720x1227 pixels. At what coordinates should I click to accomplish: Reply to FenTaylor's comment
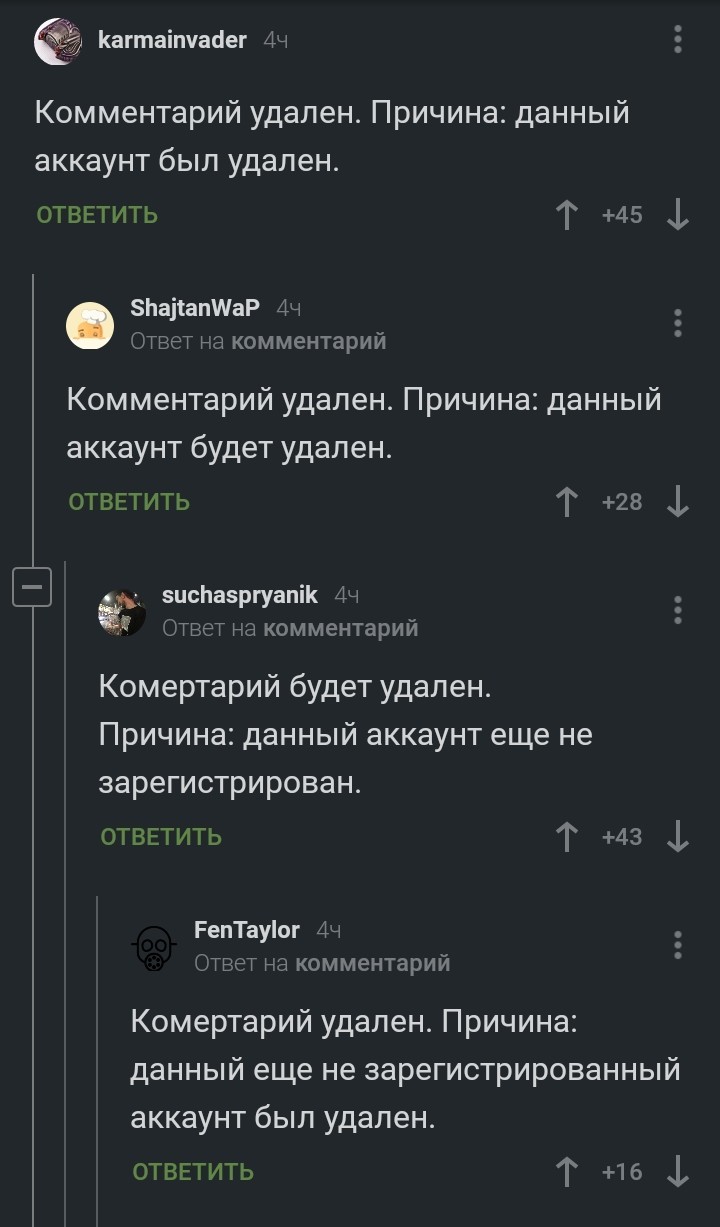193,1172
